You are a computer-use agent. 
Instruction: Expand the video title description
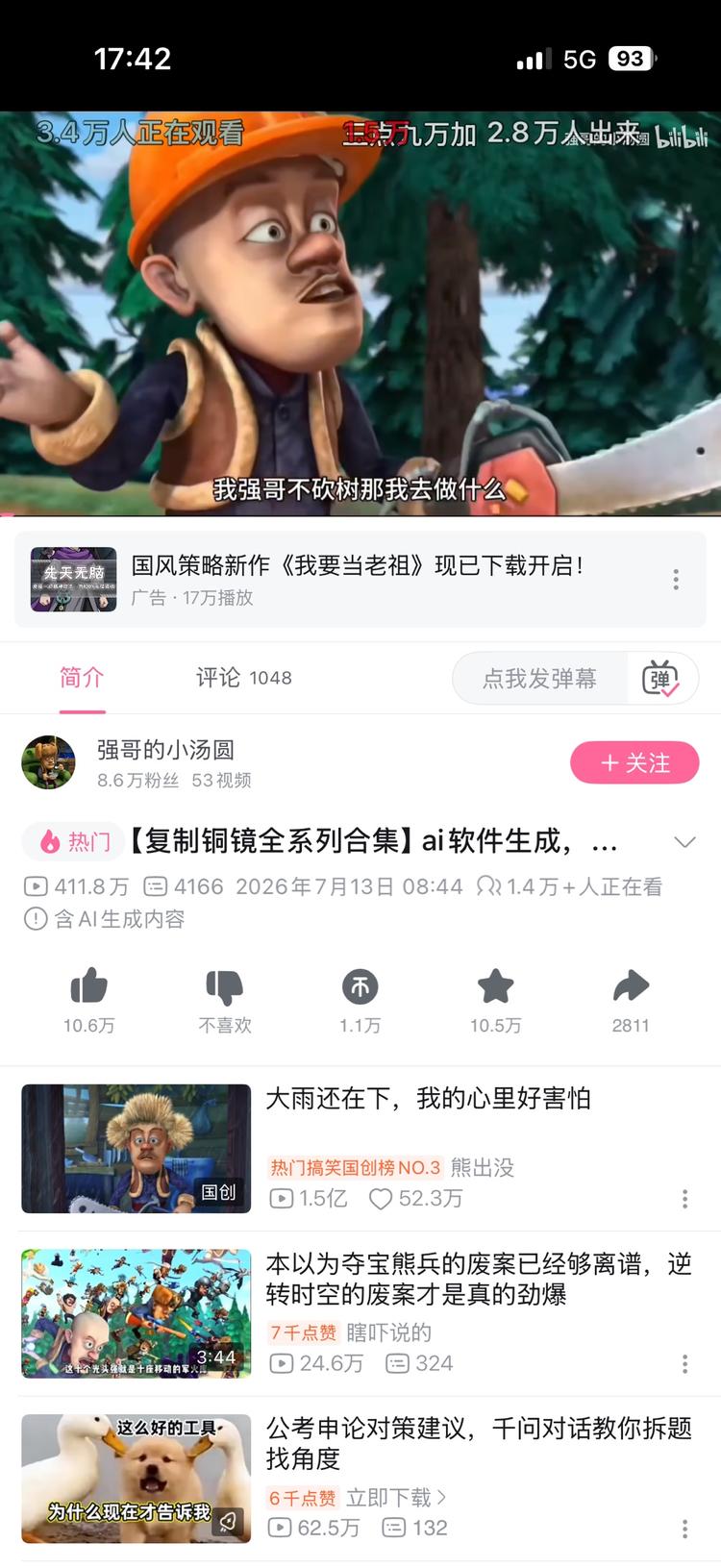click(x=684, y=843)
